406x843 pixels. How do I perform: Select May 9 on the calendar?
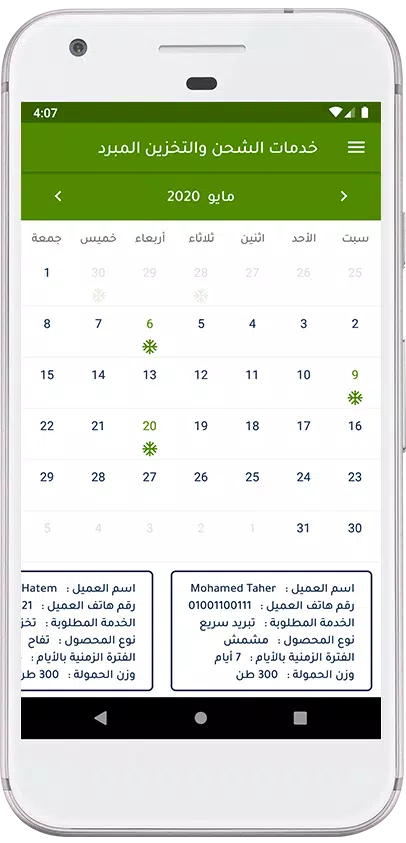pyautogui.click(x=355, y=383)
